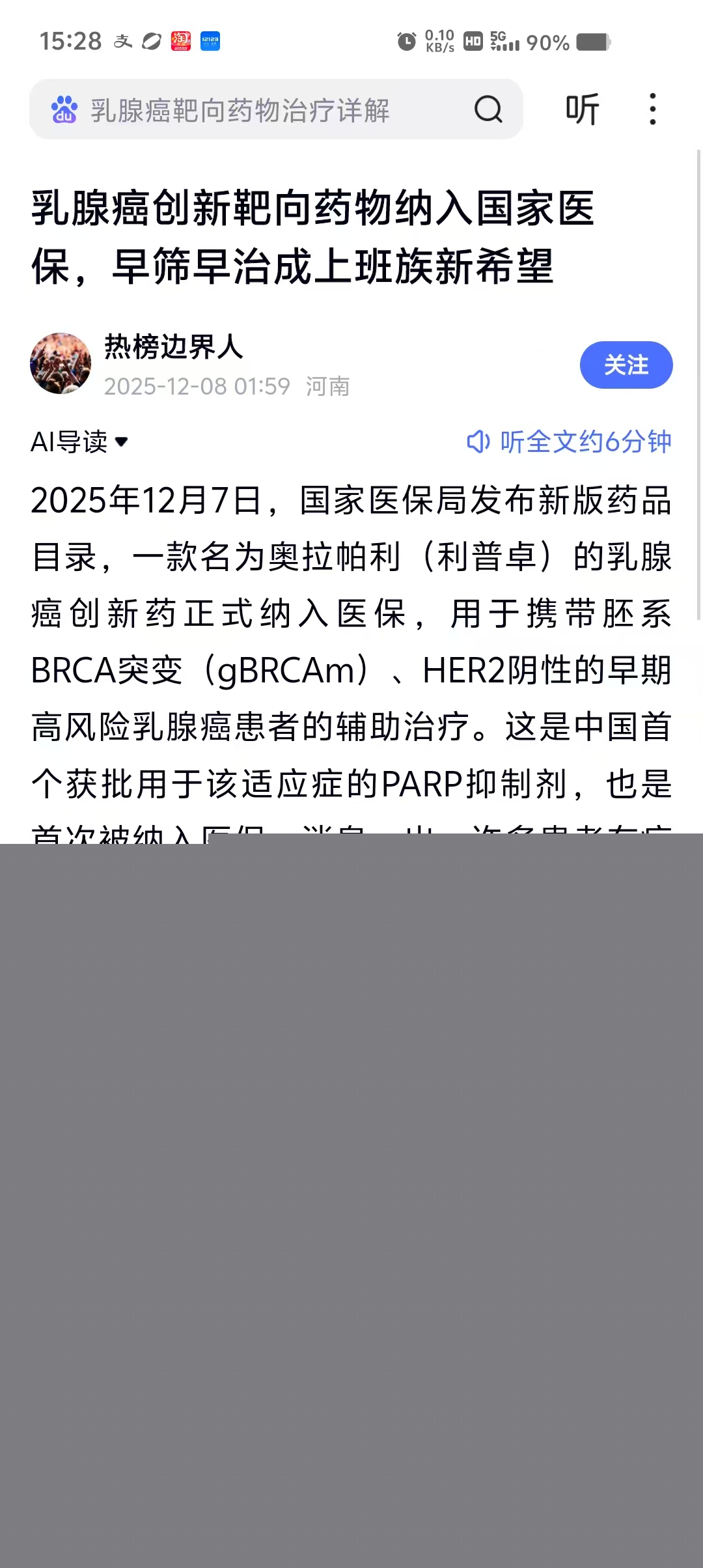The height and width of the screenshot is (1568, 703).
Task: Tap the magnifier search icon
Action: (x=488, y=109)
